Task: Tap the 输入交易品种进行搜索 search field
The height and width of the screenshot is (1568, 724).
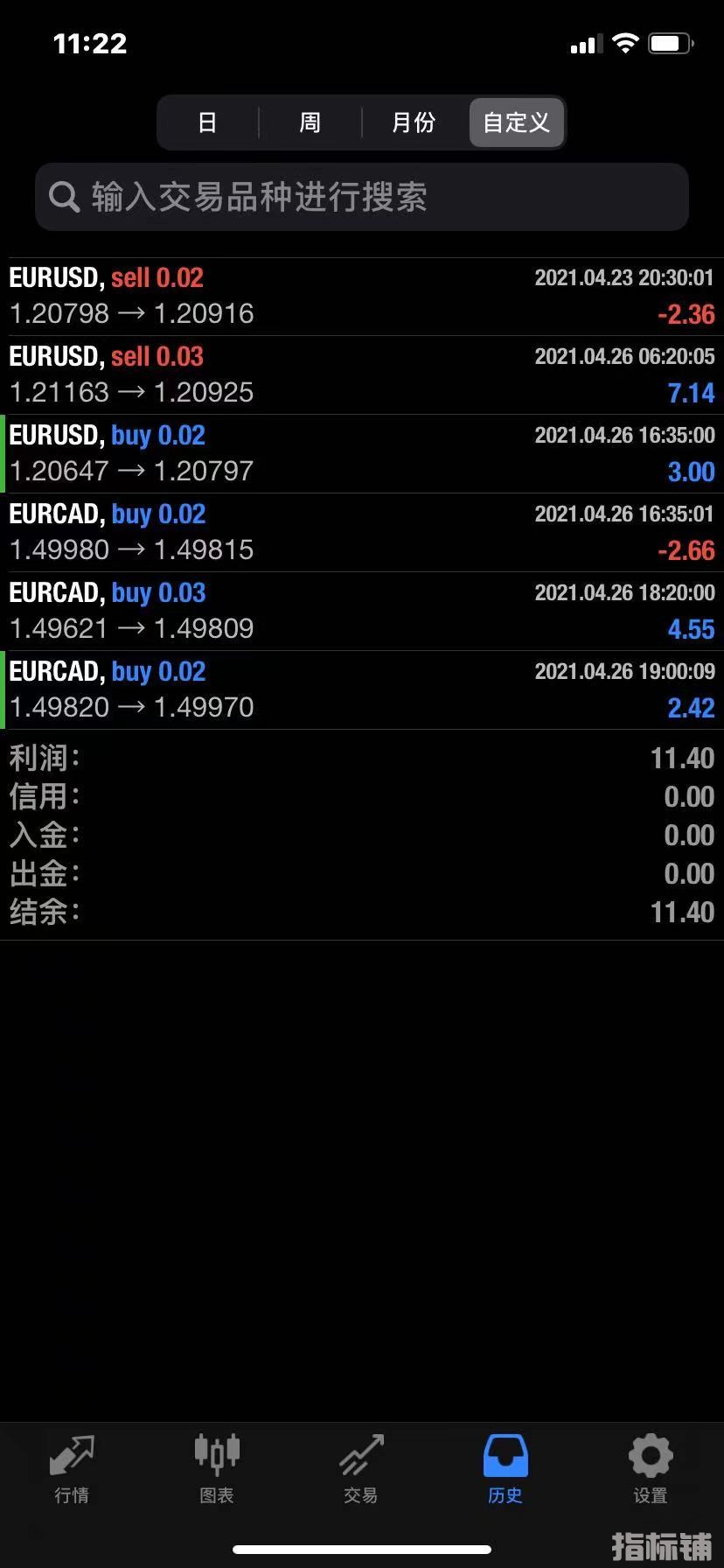Action: [x=362, y=197]
